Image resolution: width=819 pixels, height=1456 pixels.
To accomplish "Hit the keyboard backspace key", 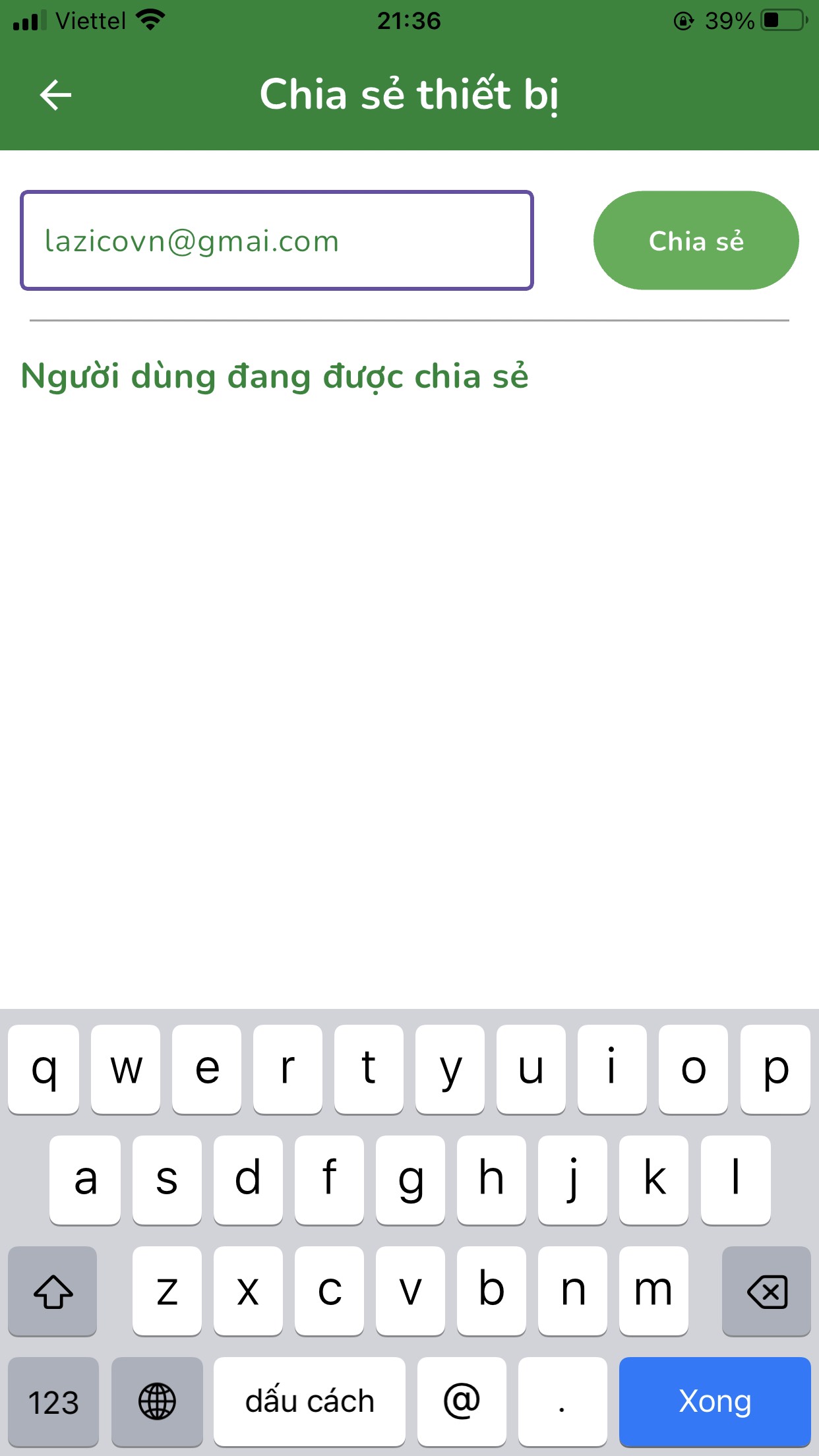I will 766,1291.
